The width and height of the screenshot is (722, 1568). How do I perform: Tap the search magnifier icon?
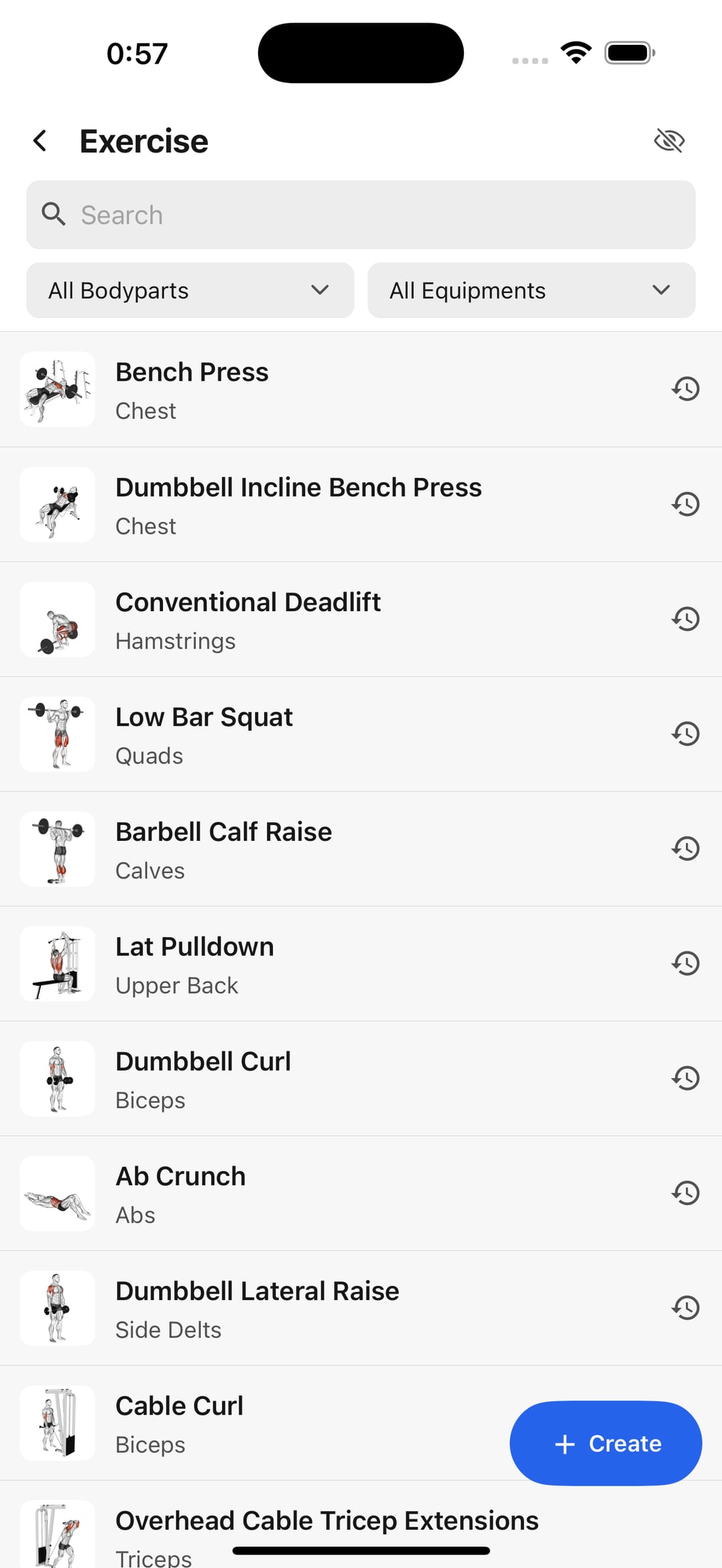coord(54,214)
